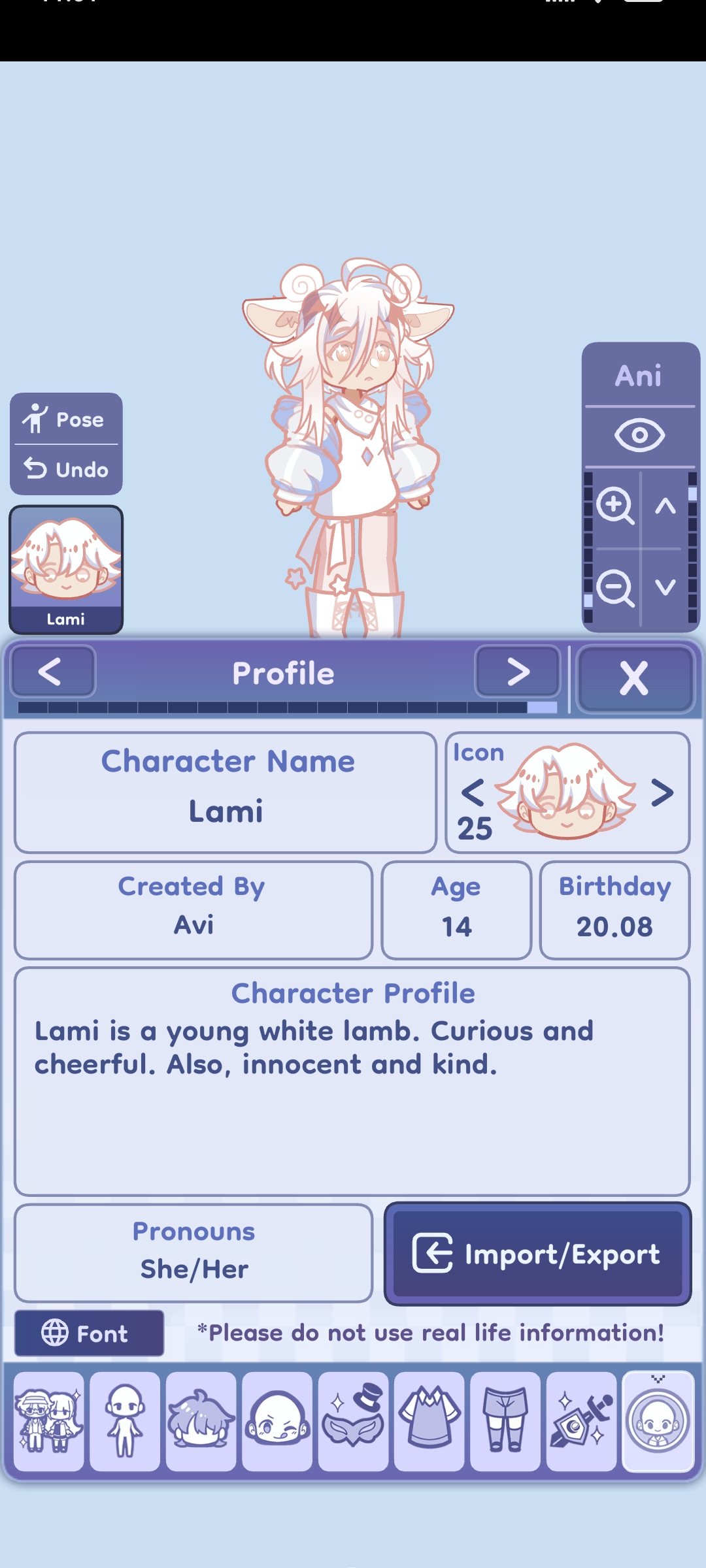Zoom in on the character
Screen dimensions: 706x1568
click(614, 506)
